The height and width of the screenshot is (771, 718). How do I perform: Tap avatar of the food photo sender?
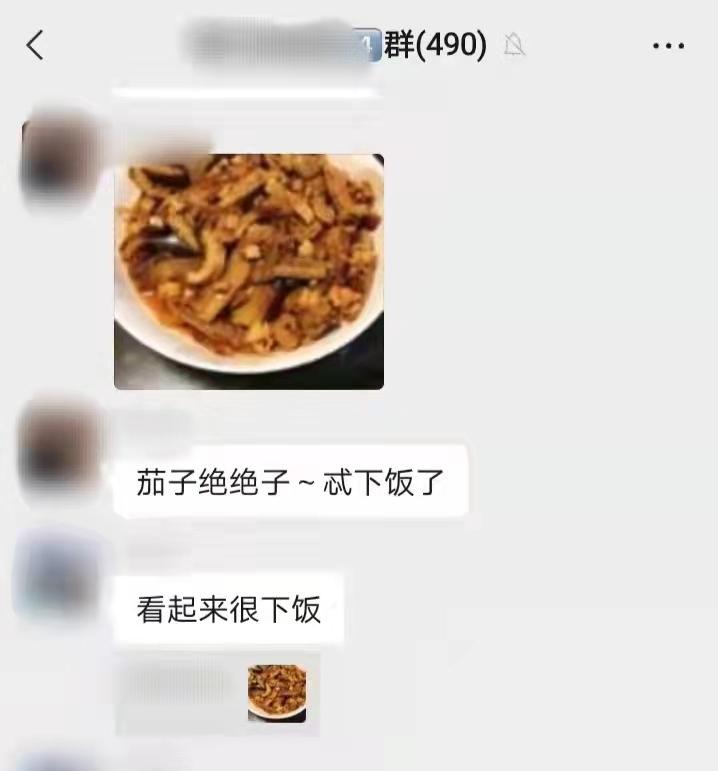point(58,162)
